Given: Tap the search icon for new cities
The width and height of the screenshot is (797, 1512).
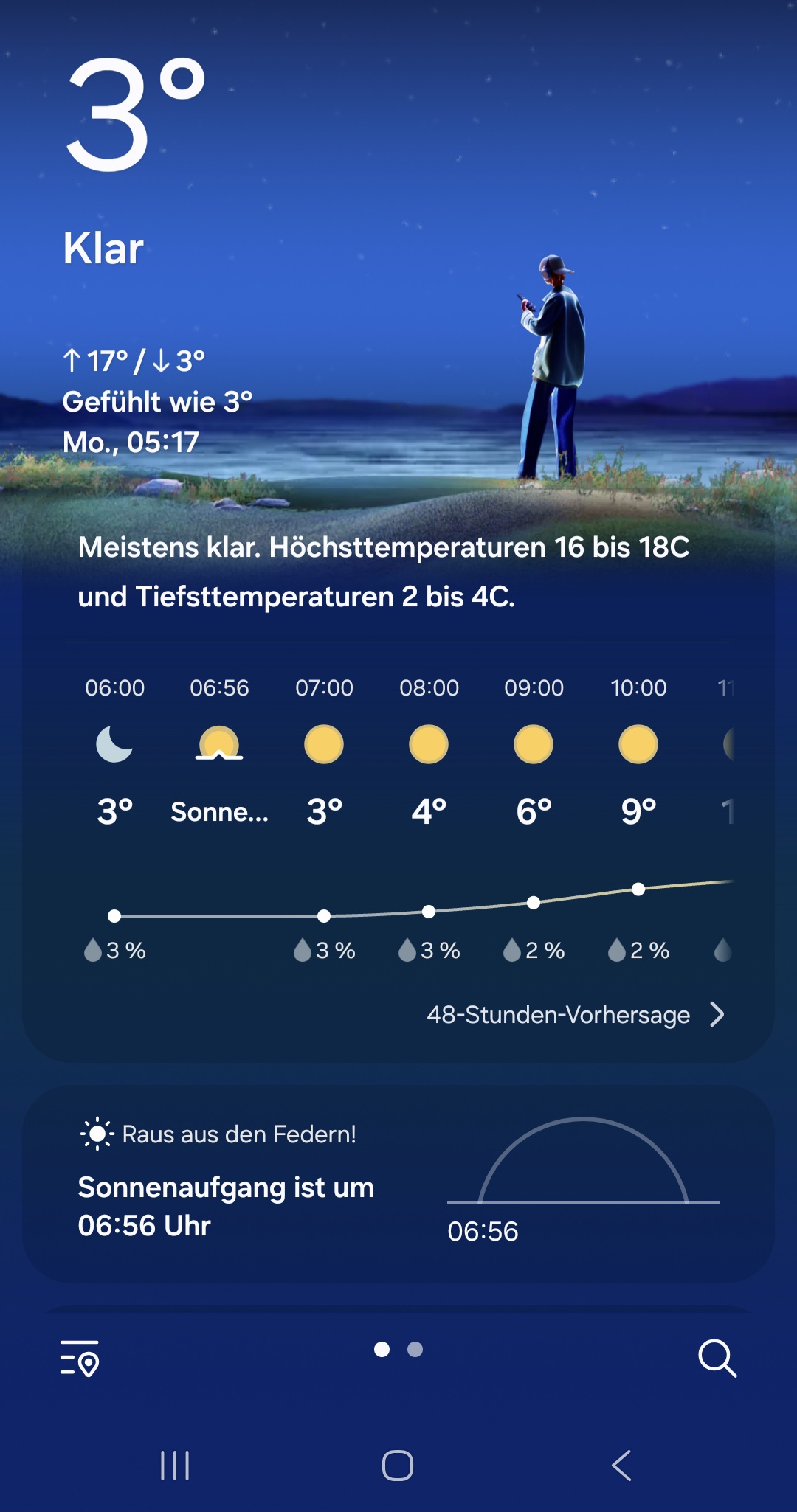Looking at the screenshot, I should click(x=717, y=1359).
